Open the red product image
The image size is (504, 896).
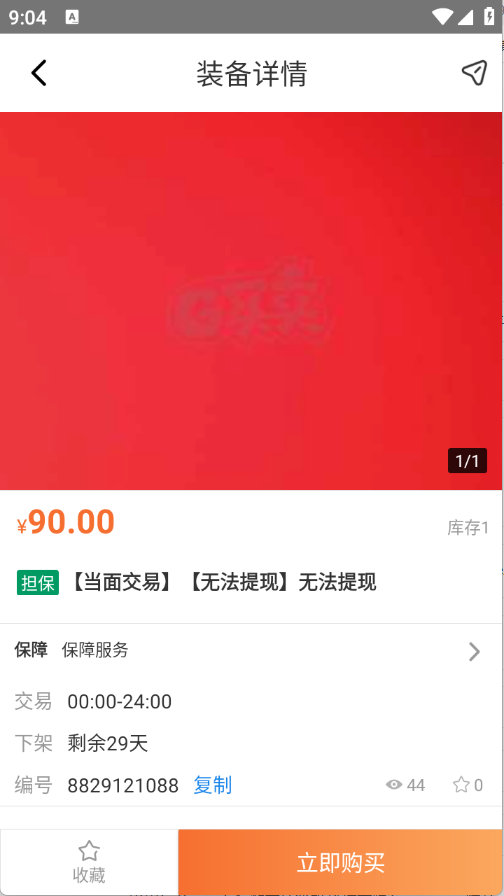[251, 301]
